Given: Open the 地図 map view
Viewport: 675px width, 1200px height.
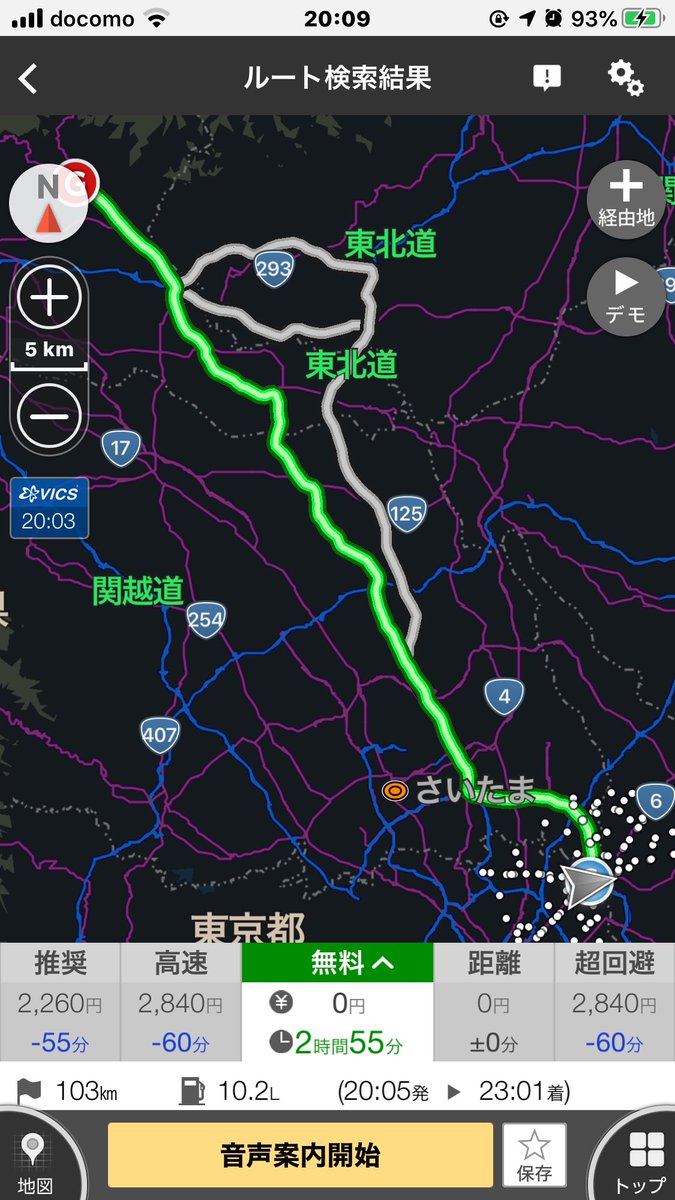Looking at the screenshot, I should click(x=35, y=1160).
